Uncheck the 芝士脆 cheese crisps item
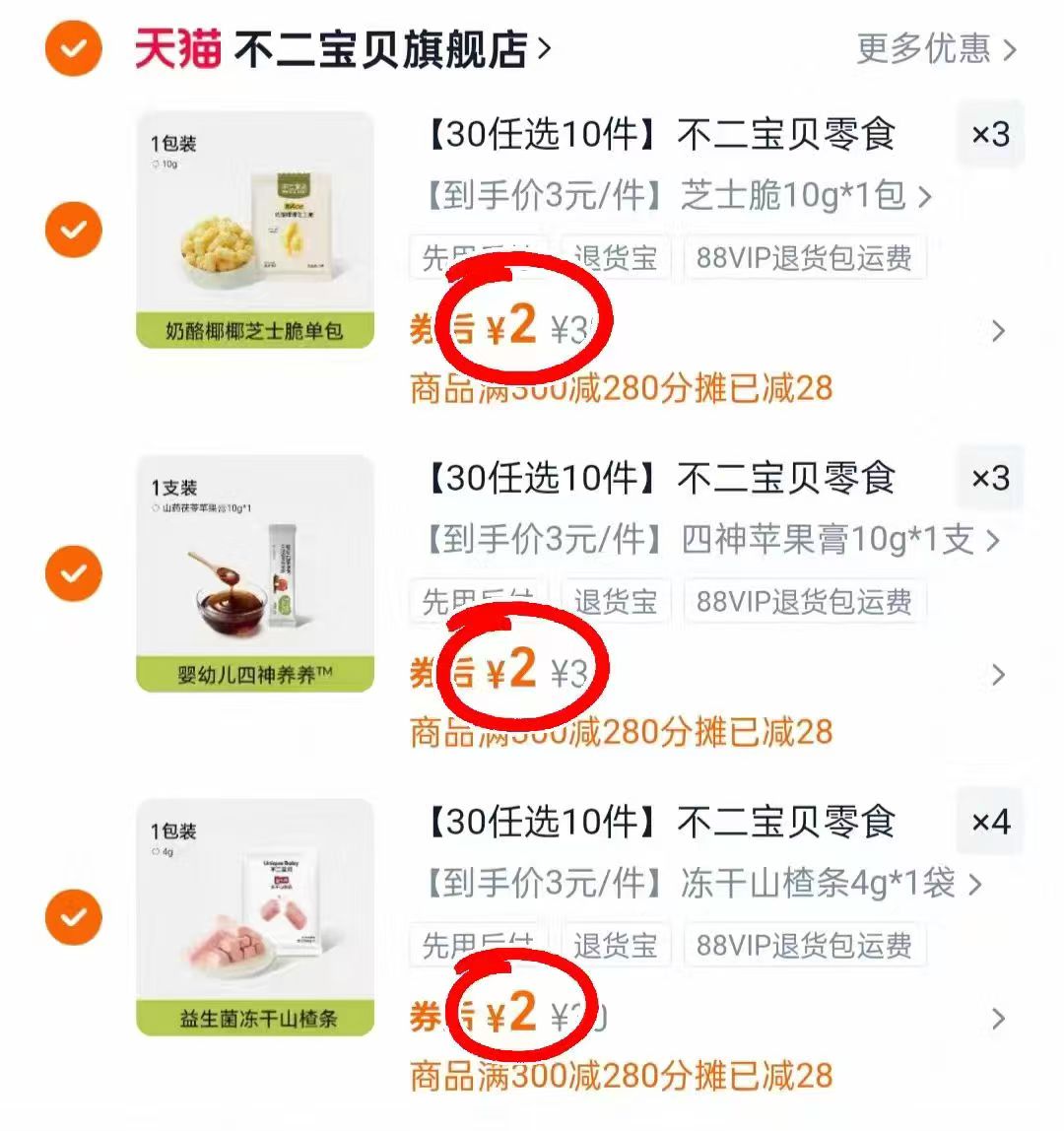This screenshot has height=1131, width=1064. 72,229
